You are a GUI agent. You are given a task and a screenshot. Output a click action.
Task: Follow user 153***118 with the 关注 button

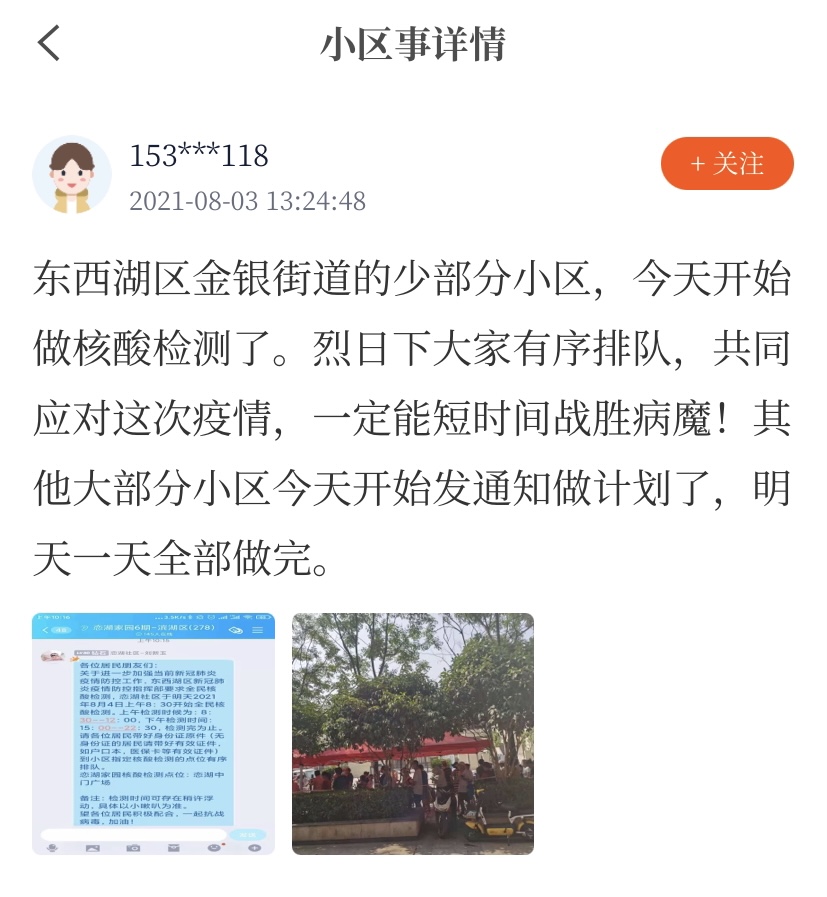[727, 164]
